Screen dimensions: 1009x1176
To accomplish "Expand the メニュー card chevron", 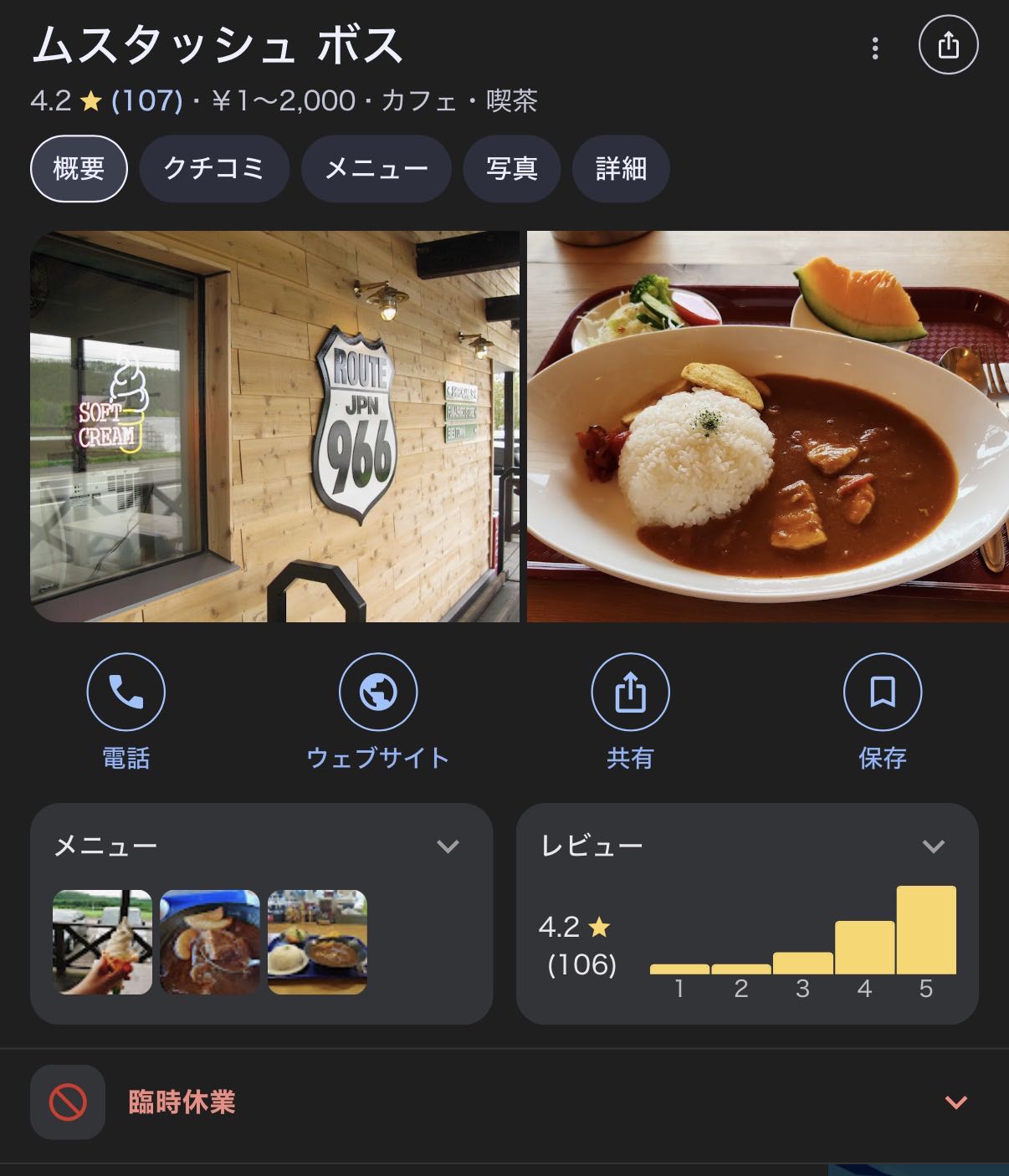I will pos(448,846).
